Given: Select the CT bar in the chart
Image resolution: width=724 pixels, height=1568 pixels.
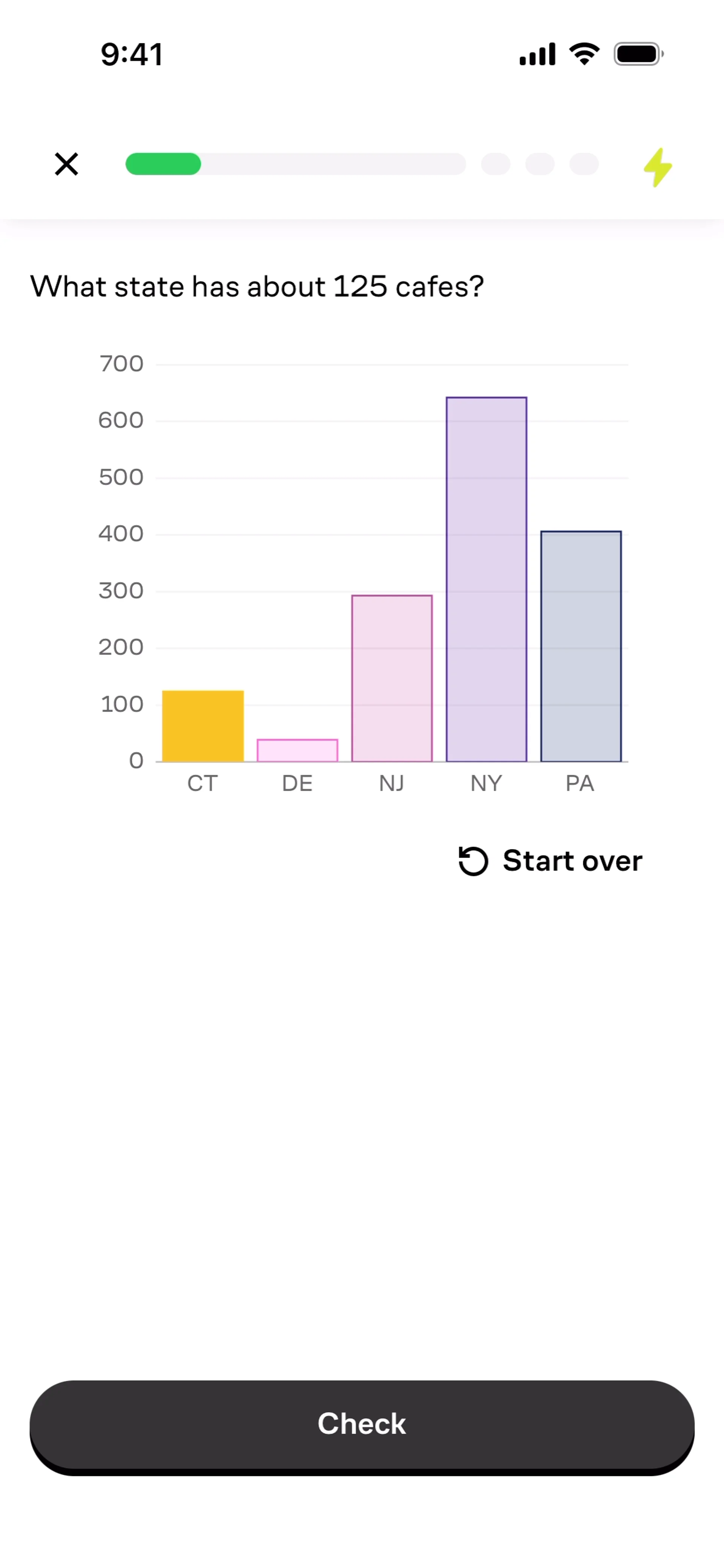Looking at the screenshot, I should pos(203,726).
